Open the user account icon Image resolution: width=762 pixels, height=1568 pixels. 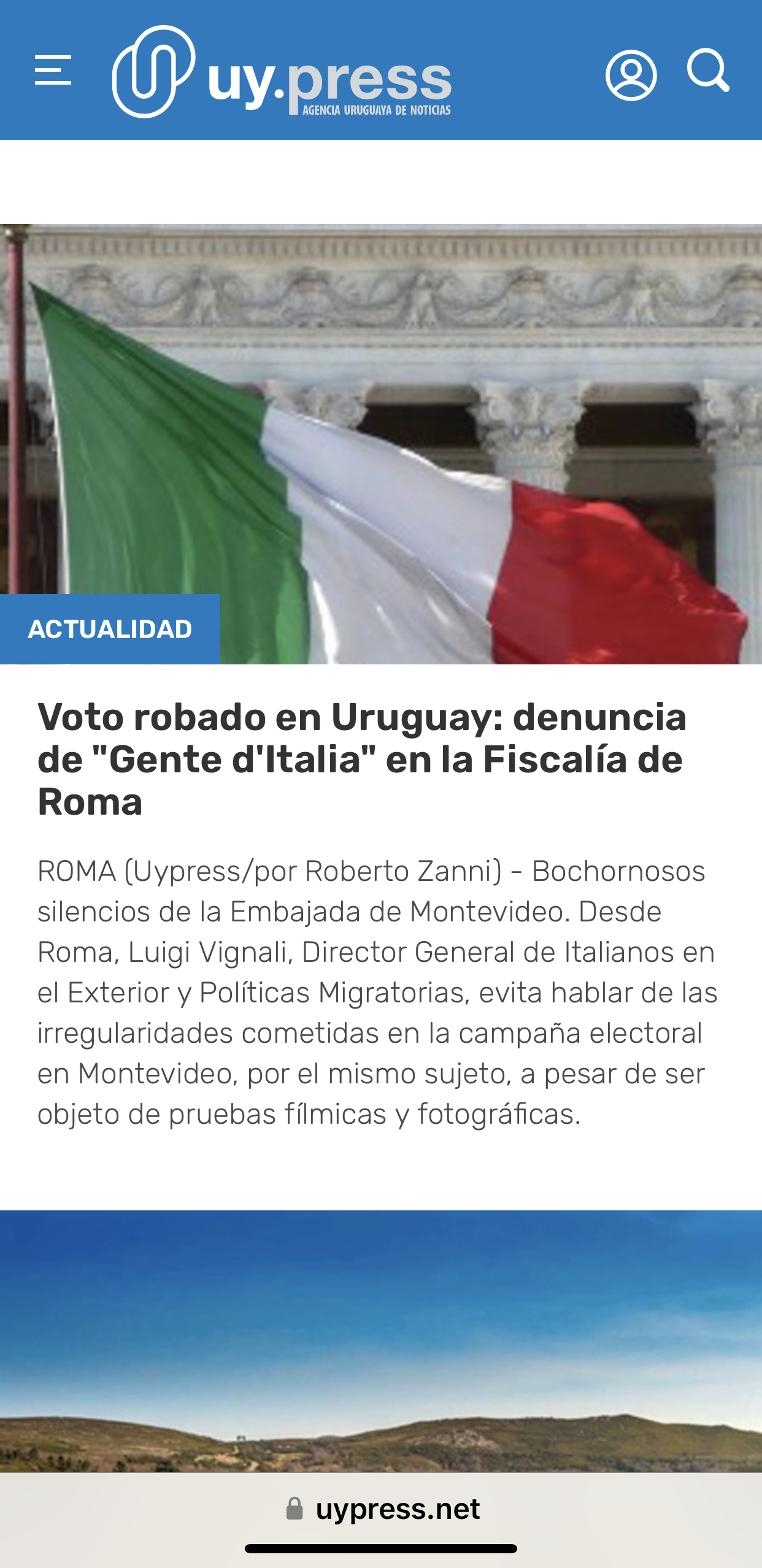[631, 75]
